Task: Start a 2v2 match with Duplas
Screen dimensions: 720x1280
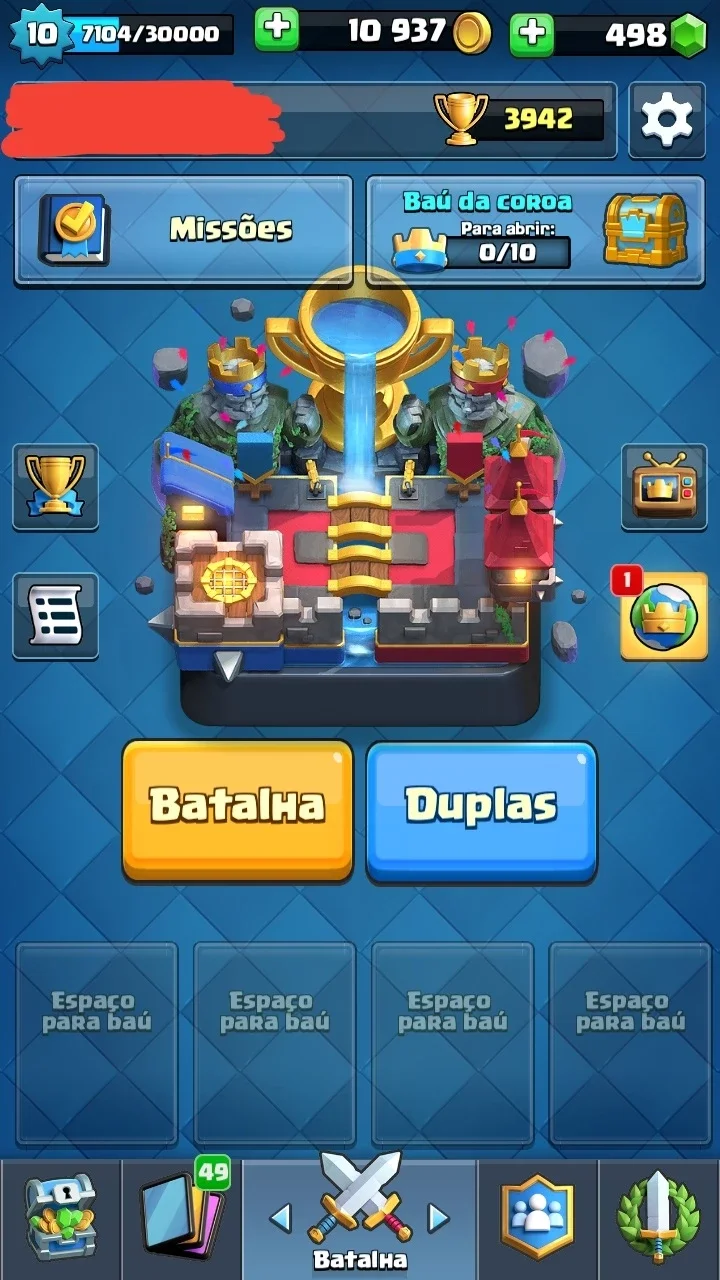Action: coord(481,811)
